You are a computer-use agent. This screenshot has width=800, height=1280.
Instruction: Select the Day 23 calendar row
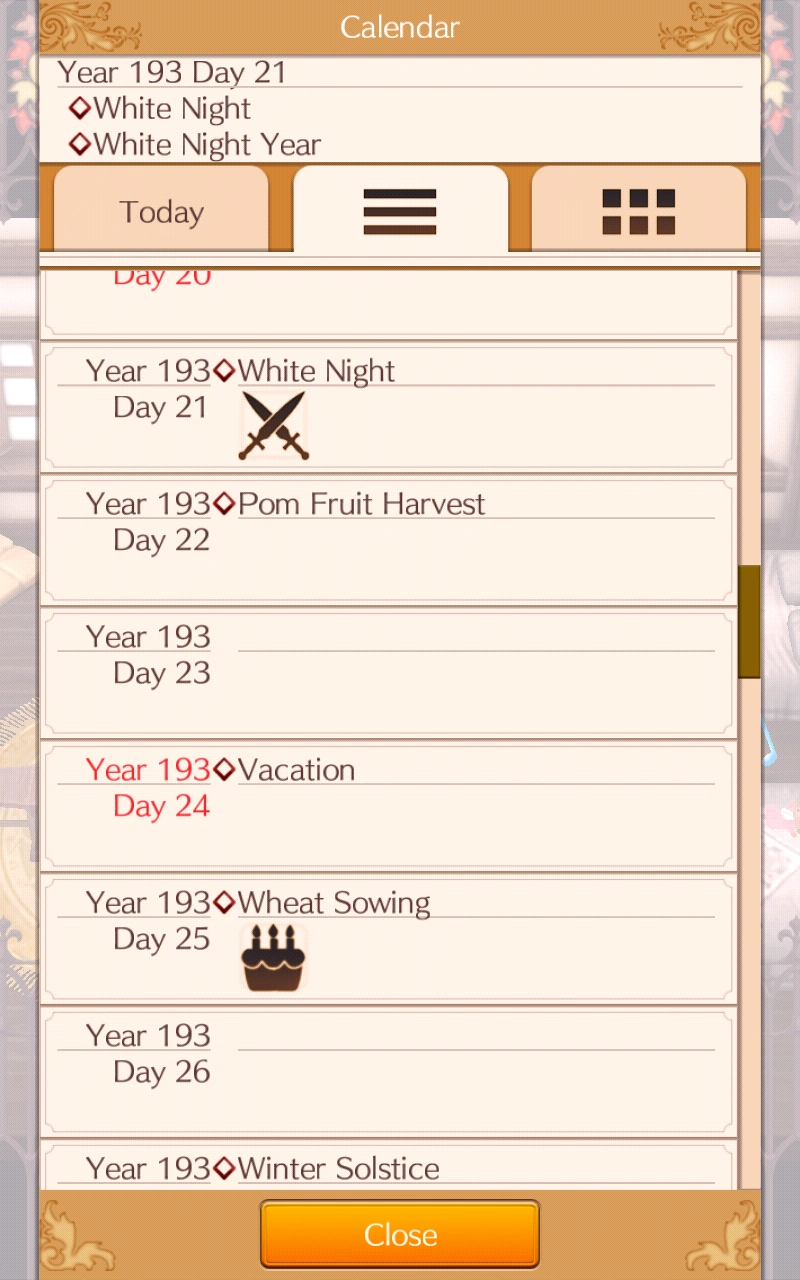pyautogui.click(x=389, y=673)
